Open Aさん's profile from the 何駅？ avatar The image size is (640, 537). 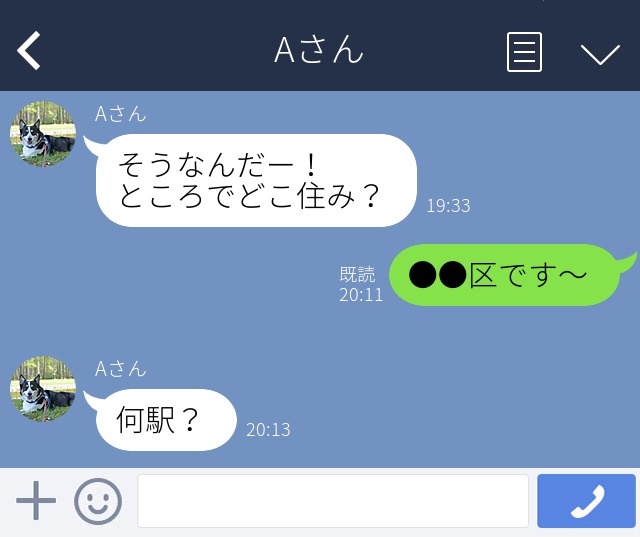43,389
